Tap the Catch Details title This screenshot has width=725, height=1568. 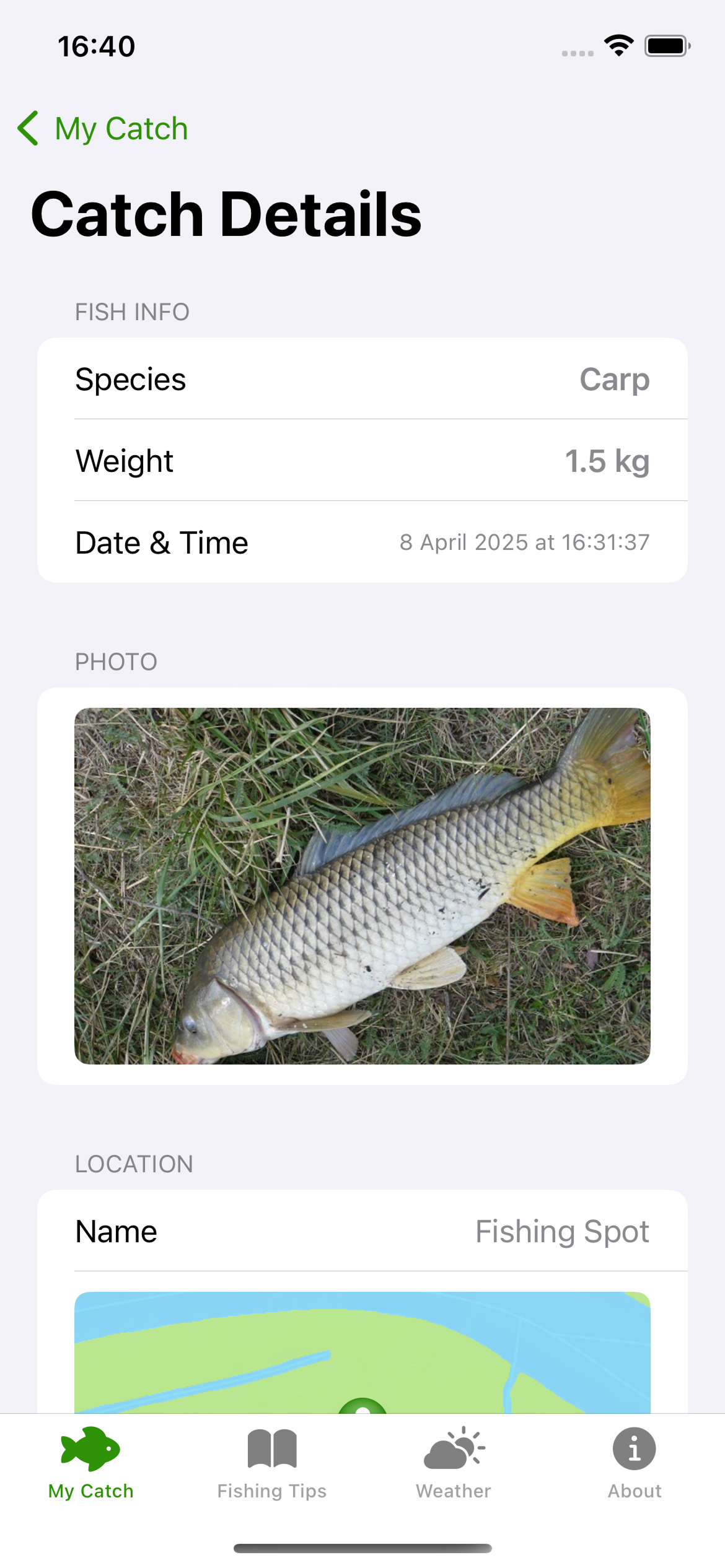(226, 213)
